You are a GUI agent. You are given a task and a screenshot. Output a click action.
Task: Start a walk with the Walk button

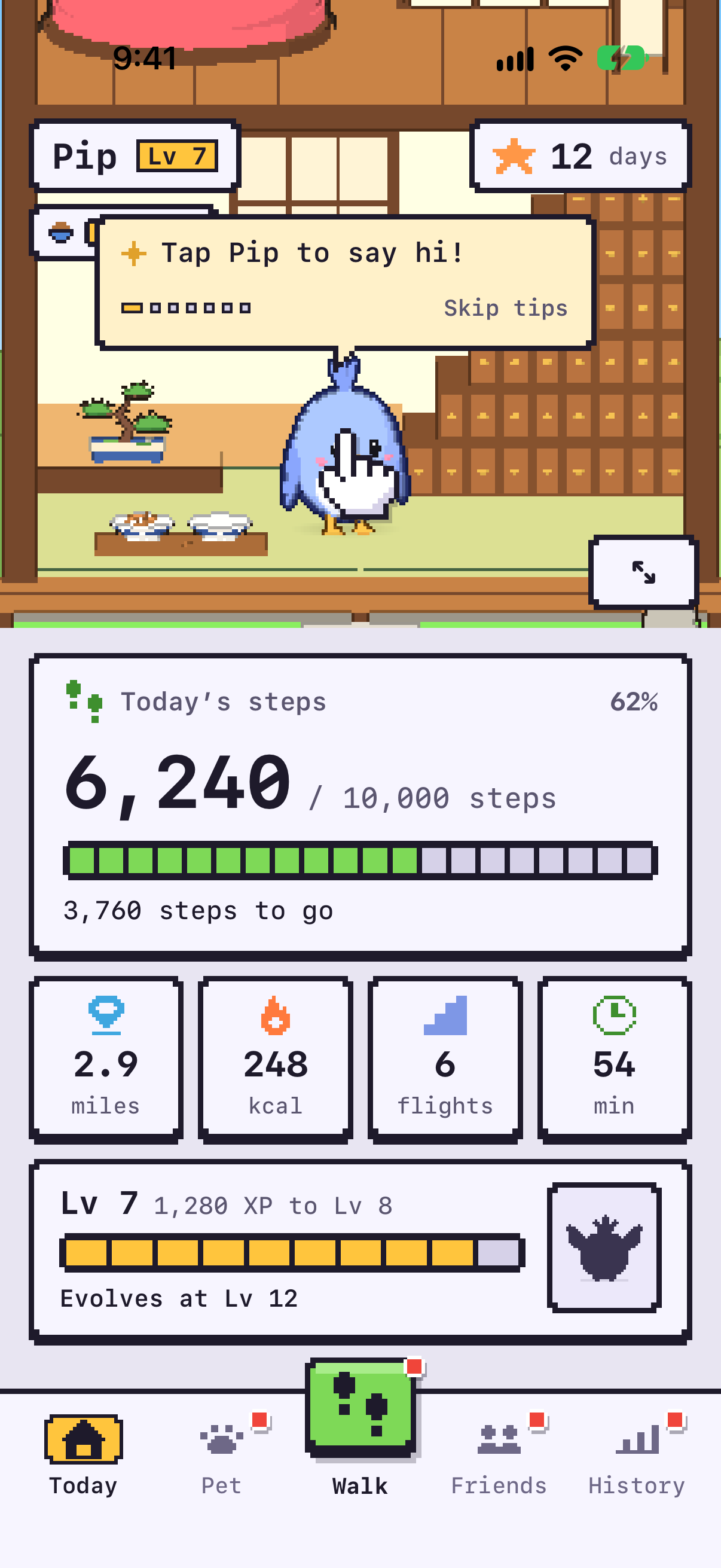coord(361,1427)
